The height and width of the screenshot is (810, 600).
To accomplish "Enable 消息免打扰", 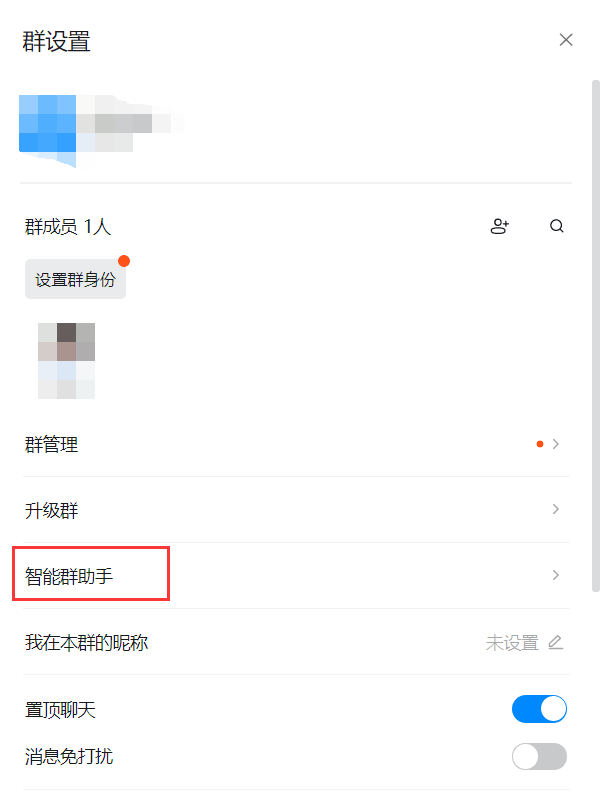I will 539,756.
